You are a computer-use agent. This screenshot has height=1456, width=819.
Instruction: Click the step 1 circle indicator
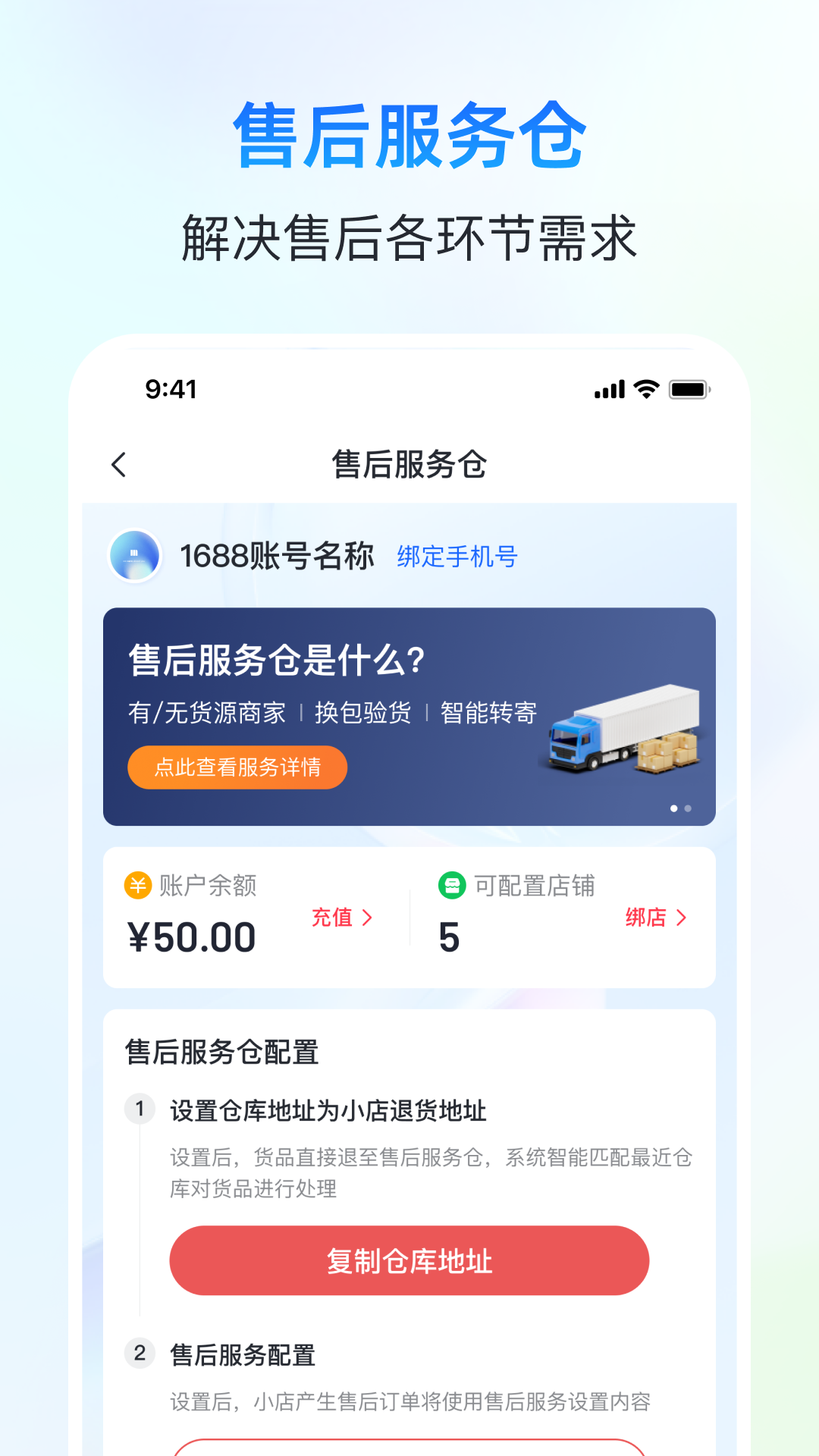pyautogui.click(x=140, y=1109)
